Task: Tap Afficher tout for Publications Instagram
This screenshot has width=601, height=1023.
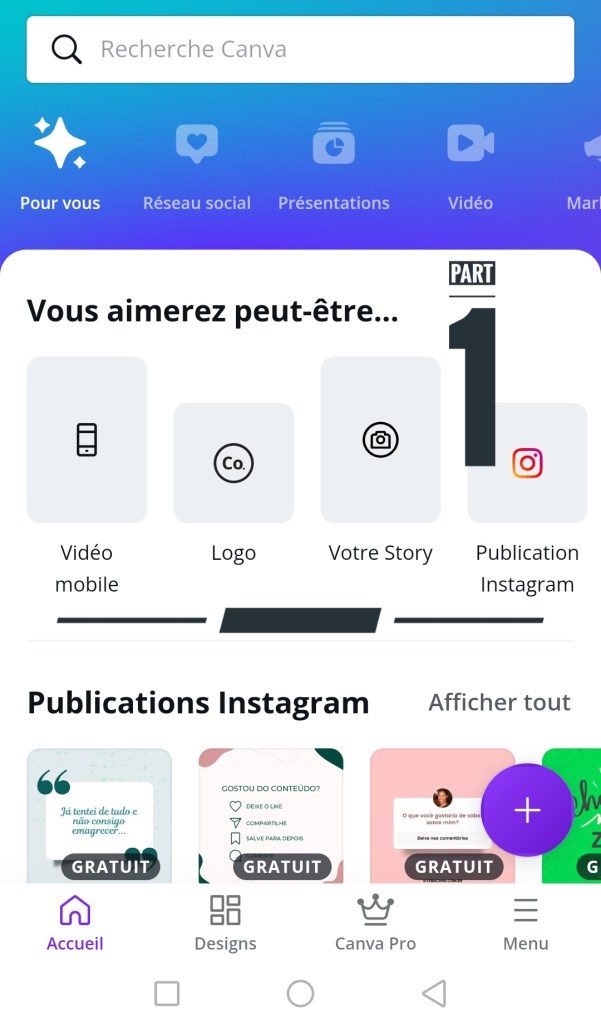Action: (x=499, y=702)
